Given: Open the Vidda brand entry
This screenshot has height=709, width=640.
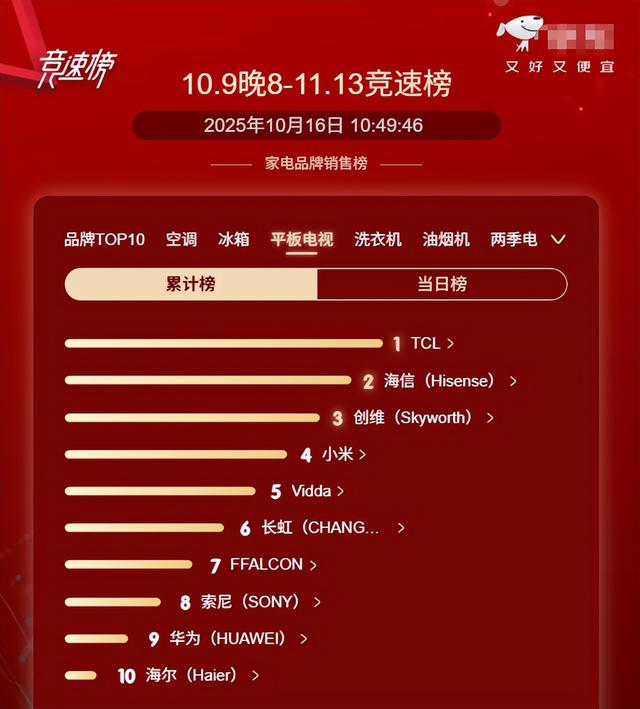Looking at the screenshot, I should [317, 491].
